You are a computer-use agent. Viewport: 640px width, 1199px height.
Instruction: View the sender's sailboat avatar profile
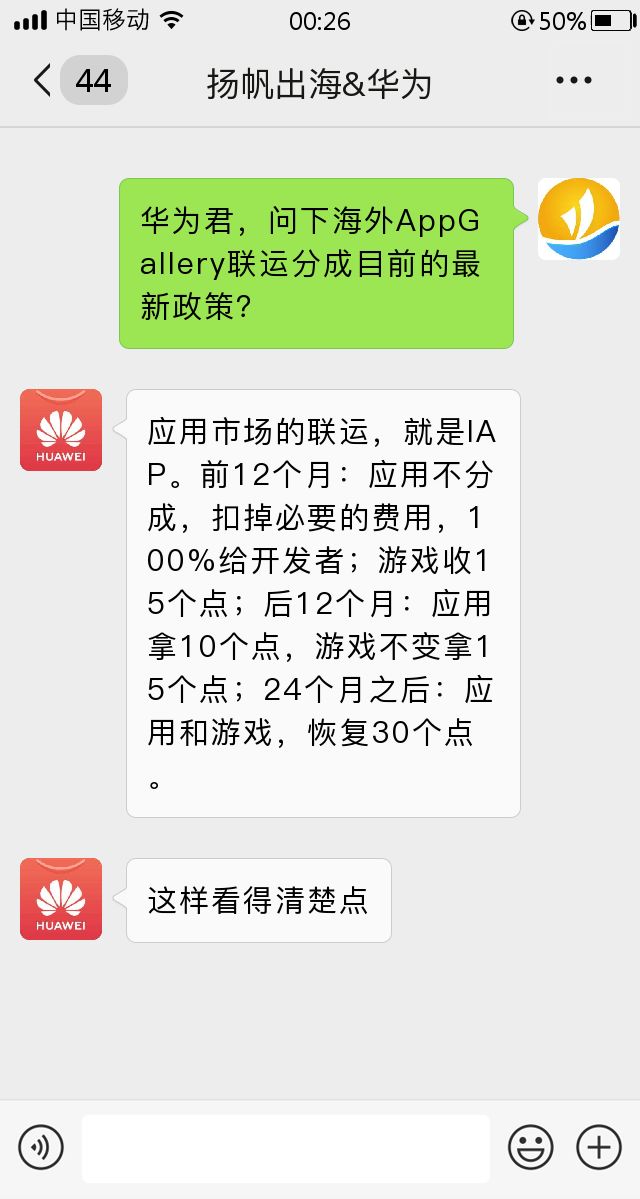(579, 219)
